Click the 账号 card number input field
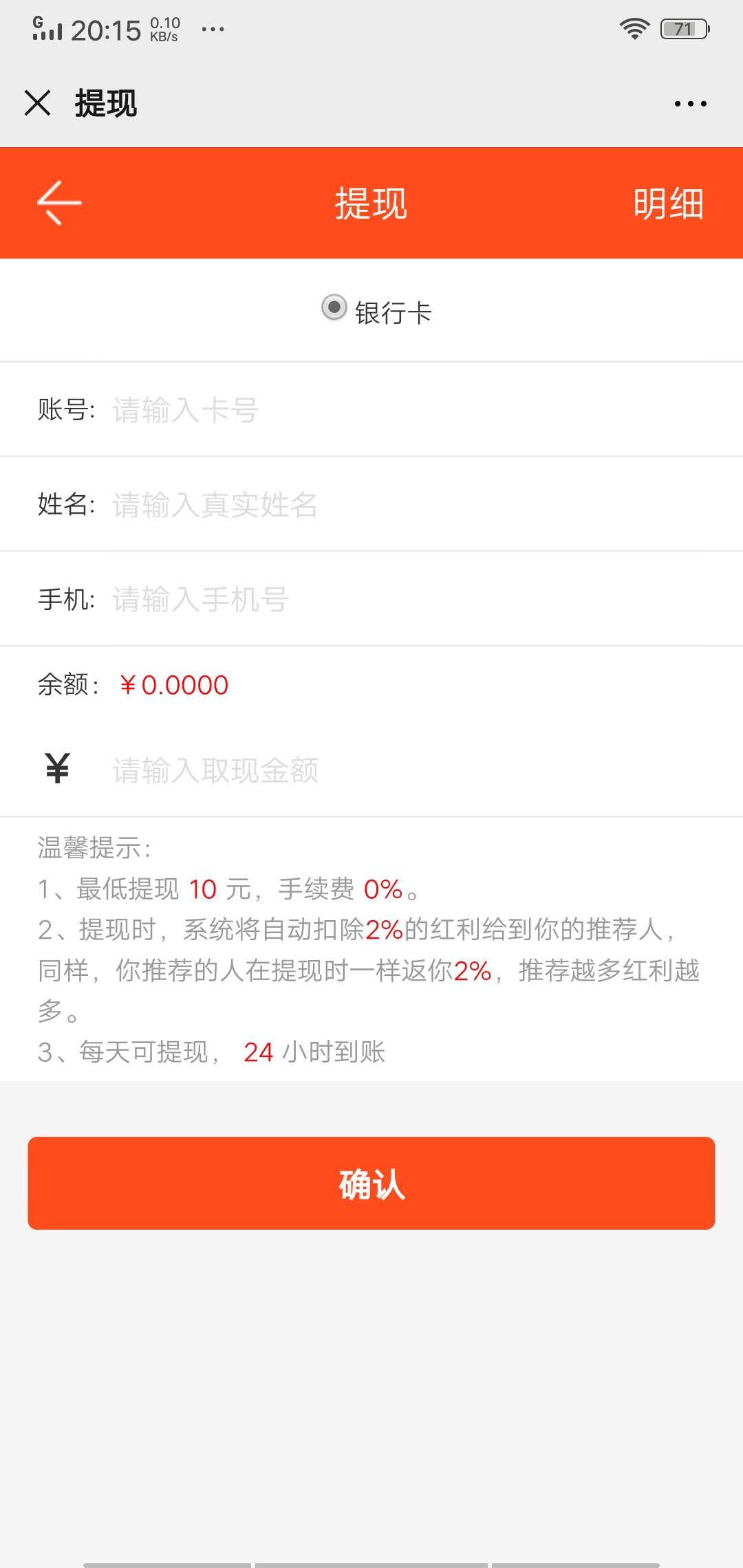The image size is (743, 1568). tap(275, 409)
